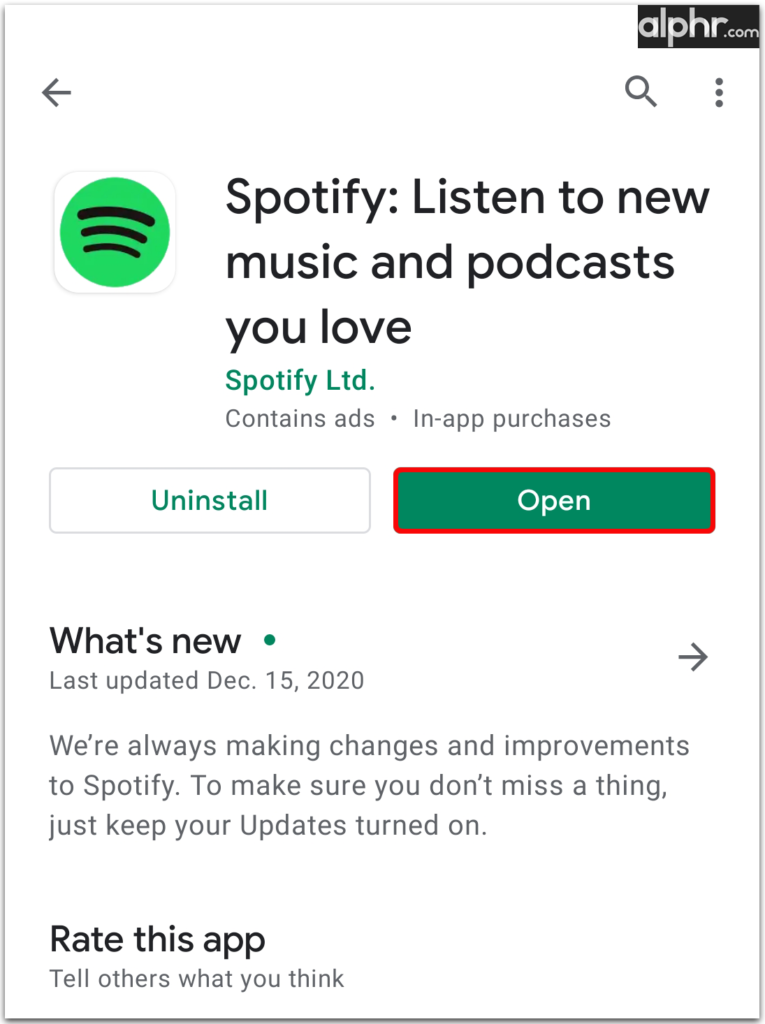The image size is (765, 1024).
Task: Tap the magnifying glass in the top bar
Action: click(641, 92)
